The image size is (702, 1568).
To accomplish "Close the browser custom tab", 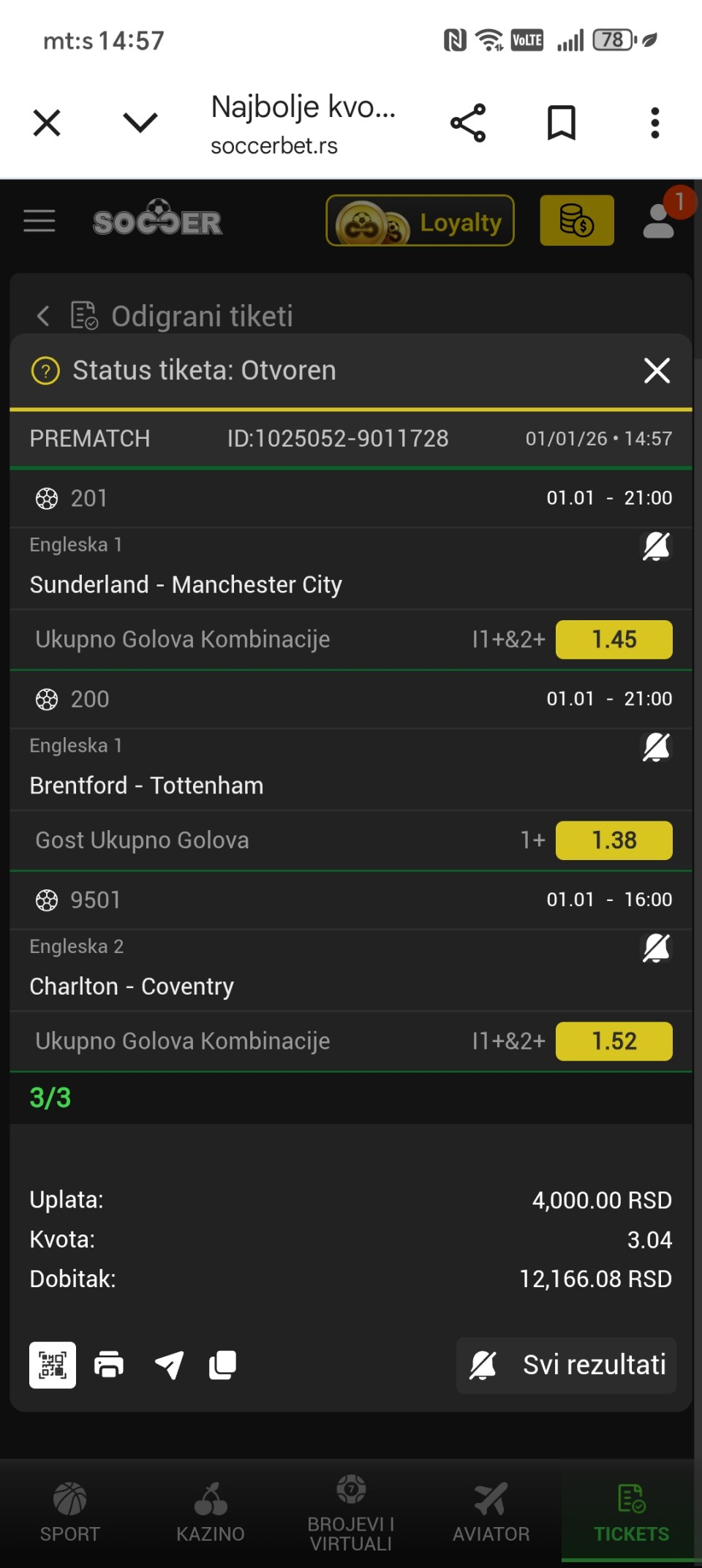I will pyautogui.click(x=47, y=123).
